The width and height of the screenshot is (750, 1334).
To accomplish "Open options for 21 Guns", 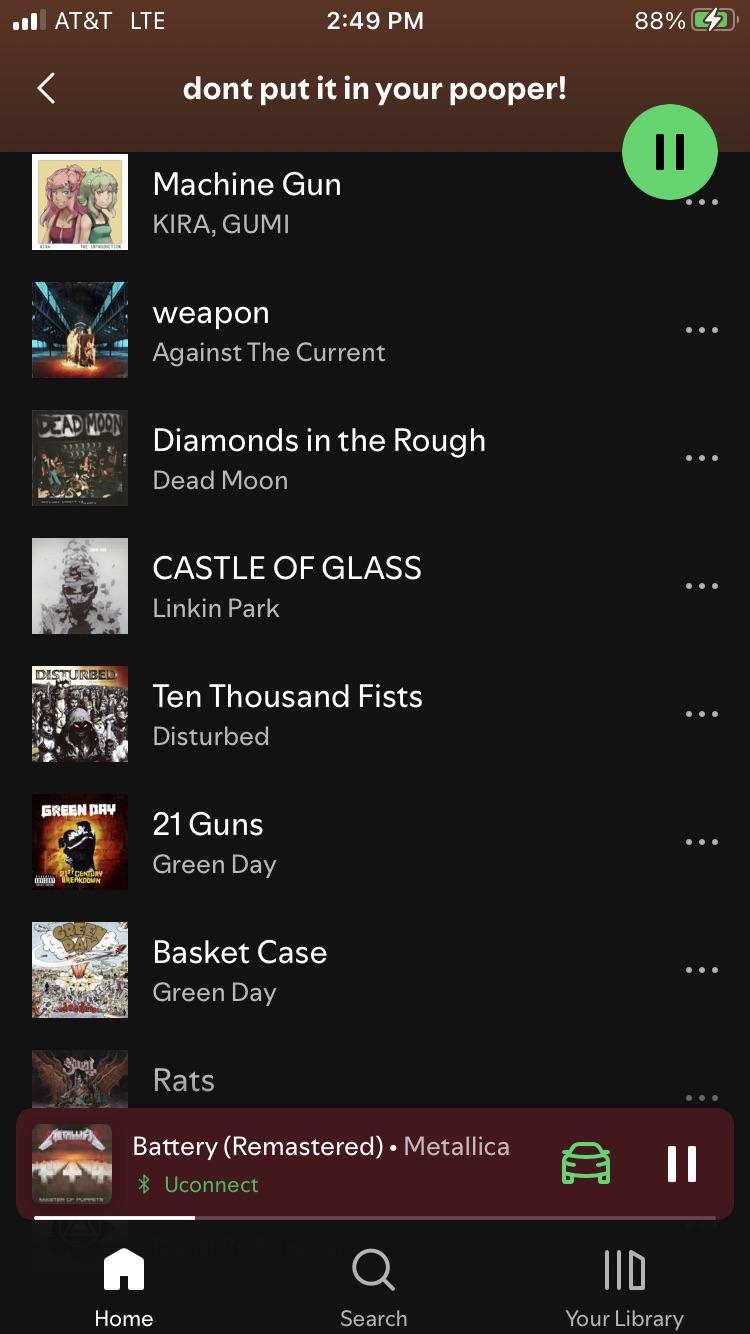I will [701, 842].
